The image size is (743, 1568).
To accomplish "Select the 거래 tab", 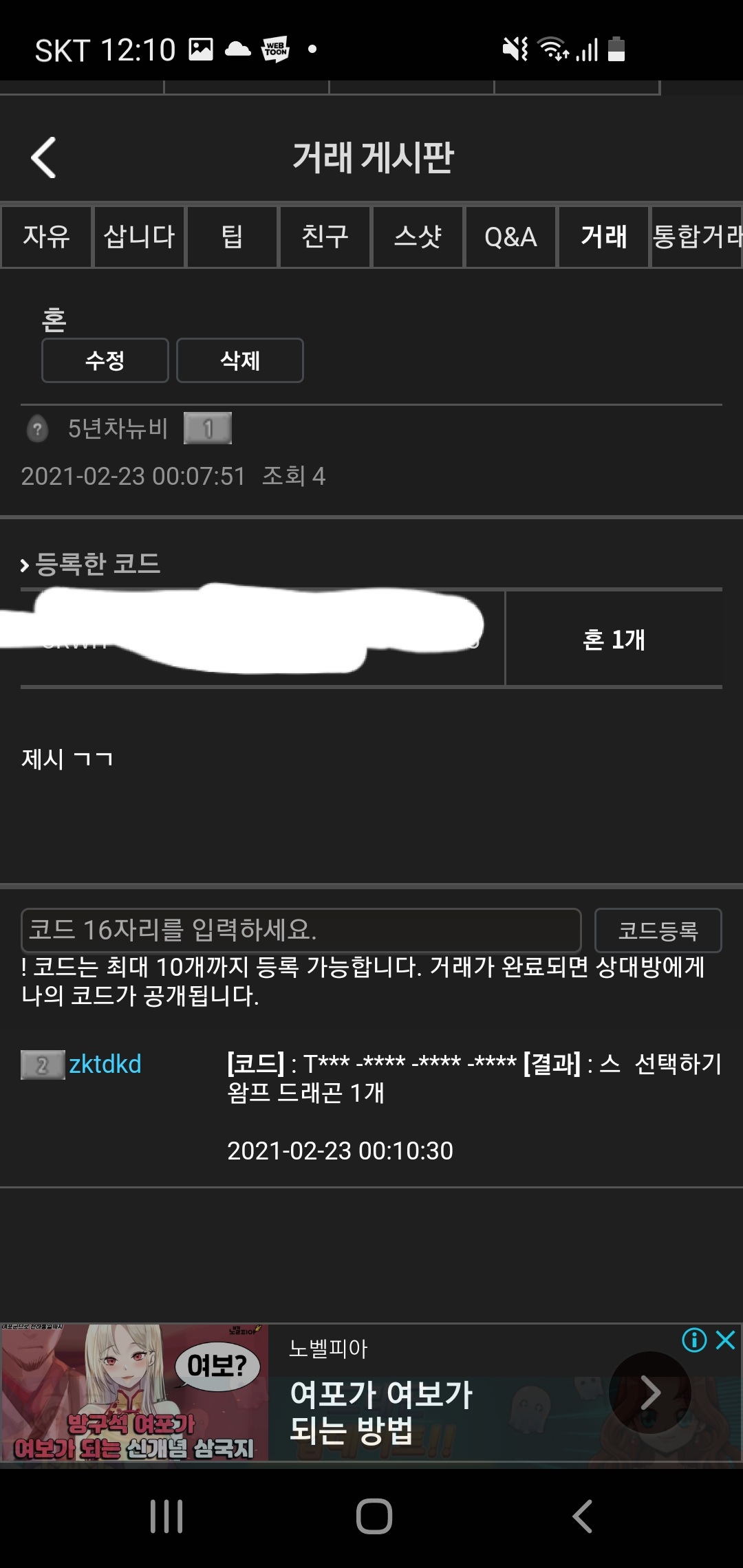I will coord(603,237).
